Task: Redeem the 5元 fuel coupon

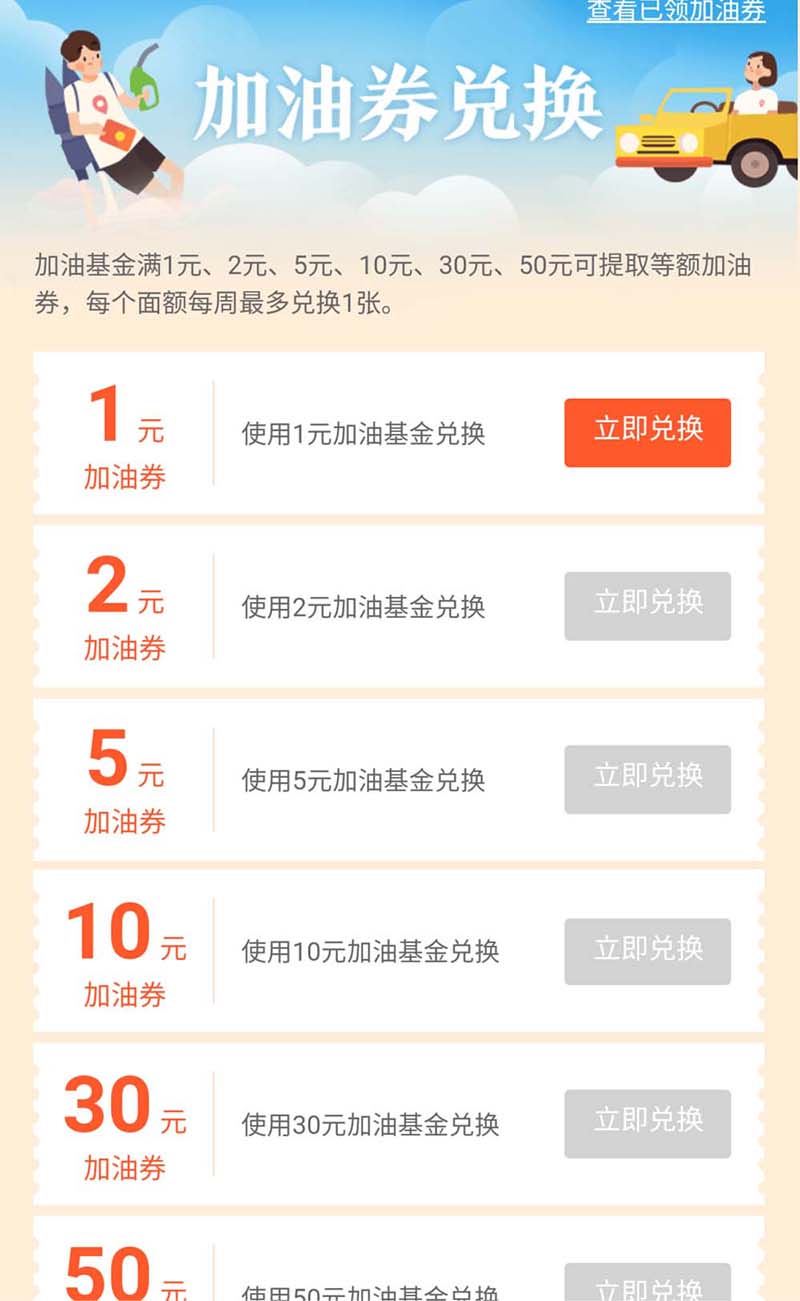Action: coord(647,778)
